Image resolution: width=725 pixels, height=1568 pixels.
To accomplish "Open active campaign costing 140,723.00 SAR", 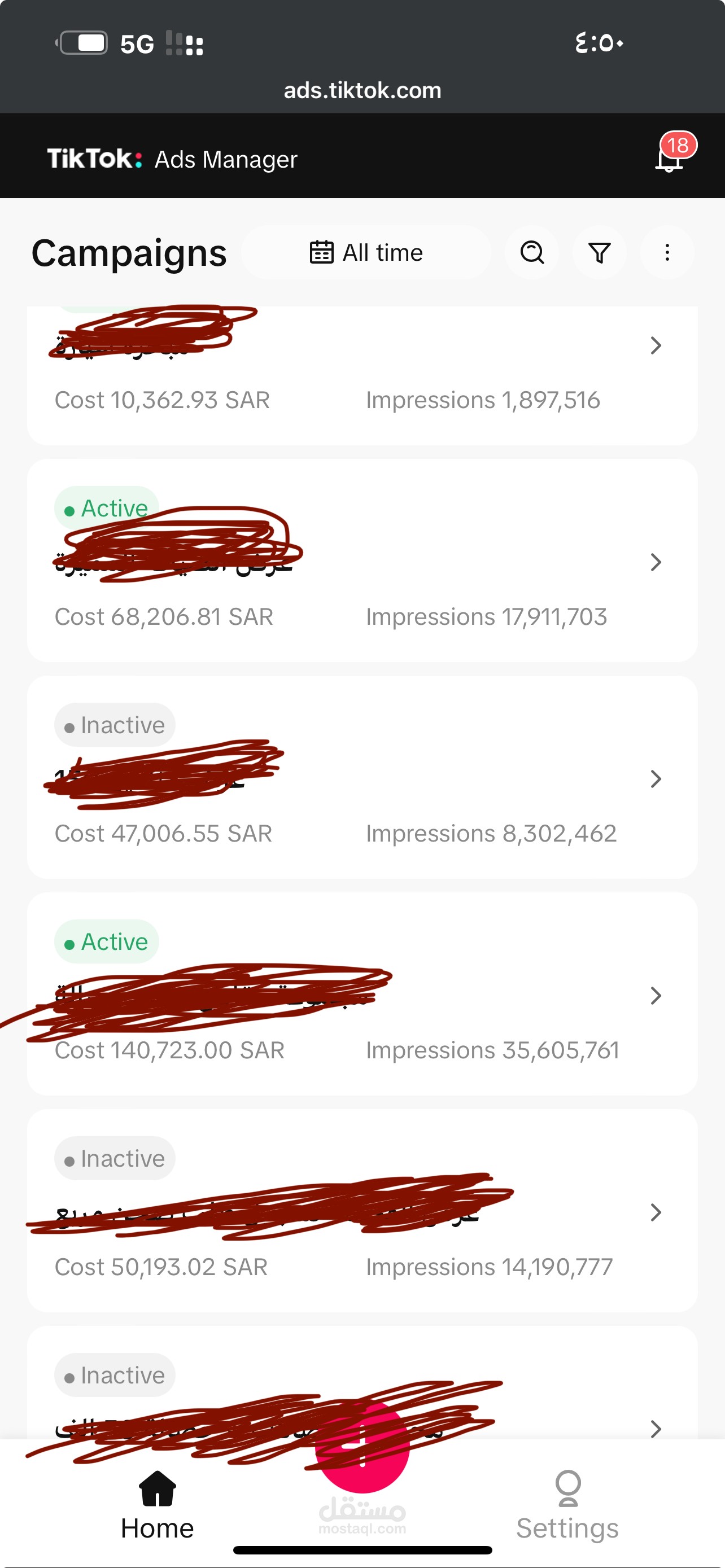I will point(362,994).
